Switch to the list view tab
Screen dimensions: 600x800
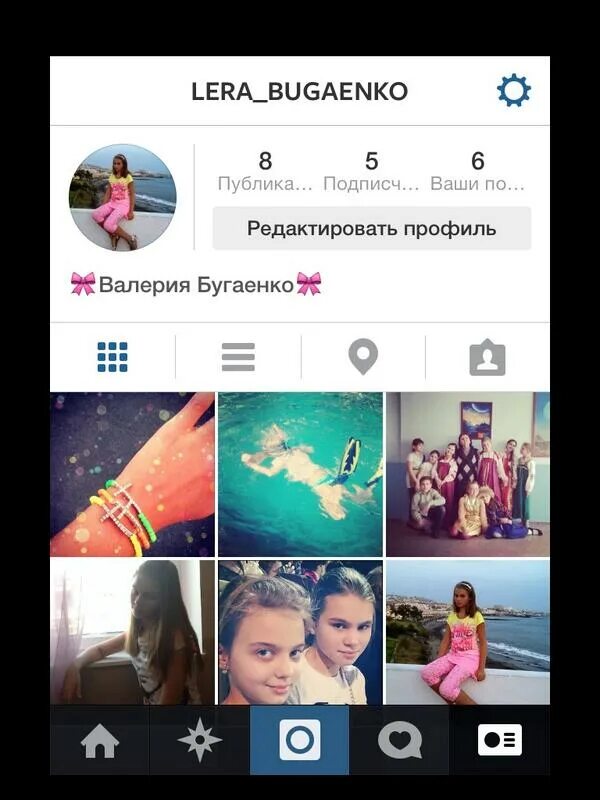click(x=238, y=357)
